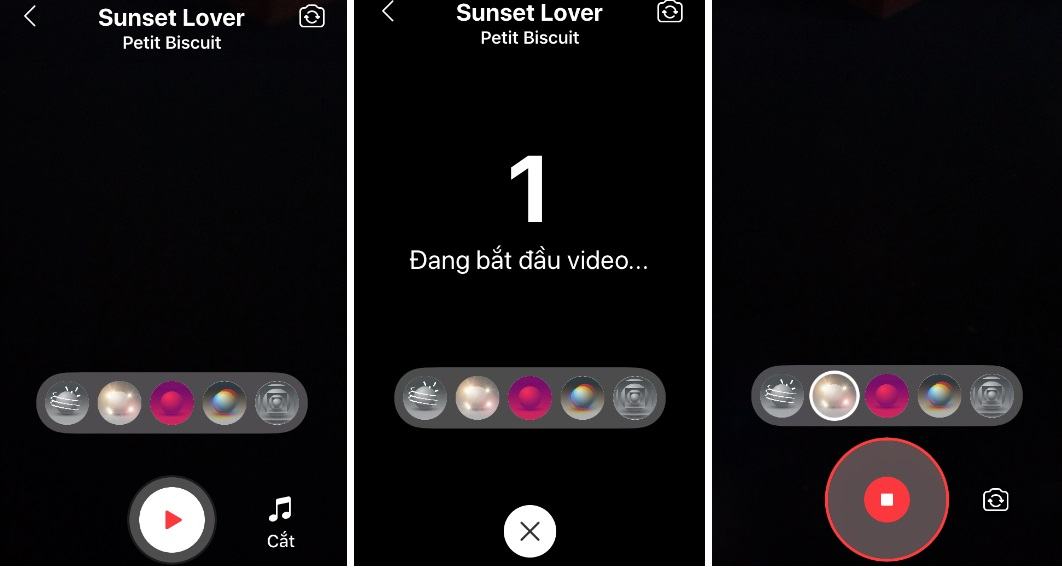Image resolution: width=1062 pixels, height=568 pixels.
Task: Stop the recording with the red square button
Action: click(886, 499)
